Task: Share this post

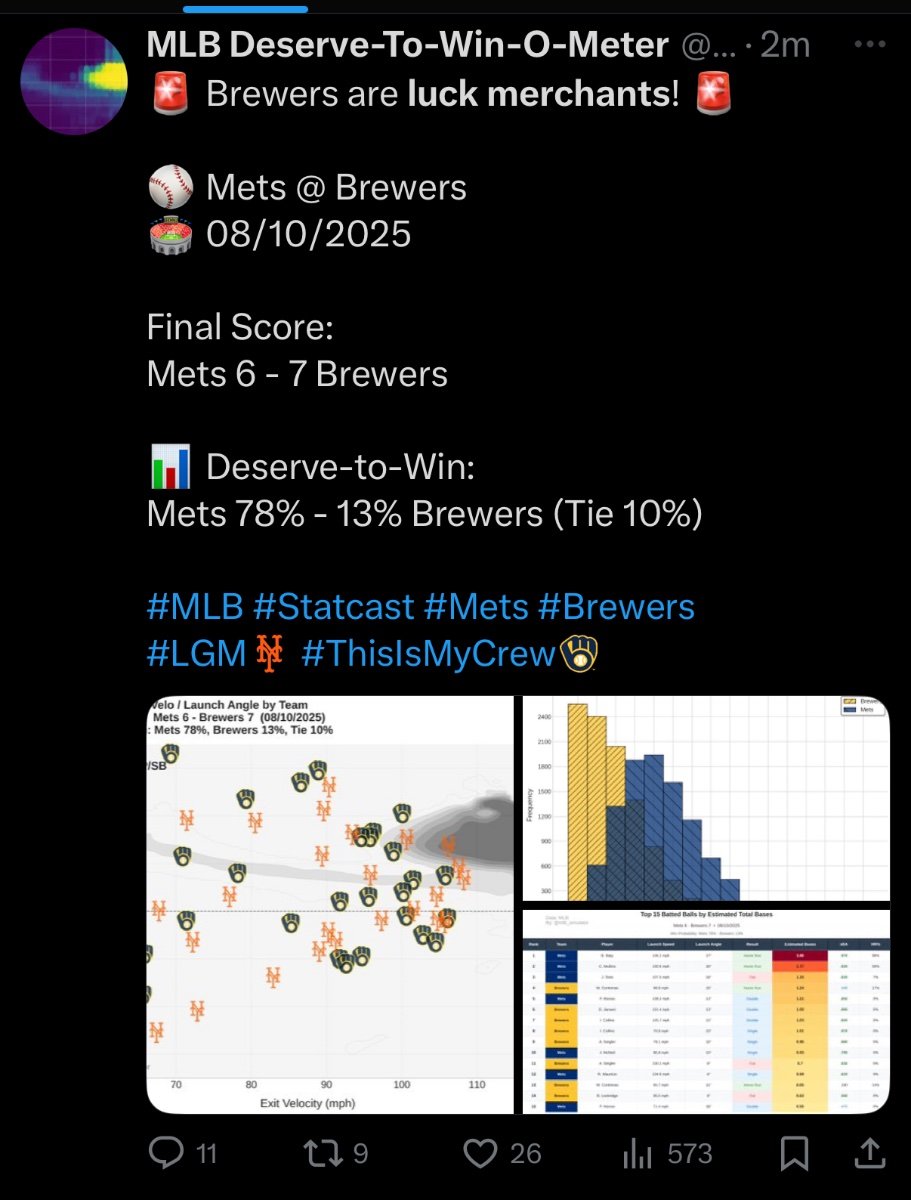Action: (871, 1154)
